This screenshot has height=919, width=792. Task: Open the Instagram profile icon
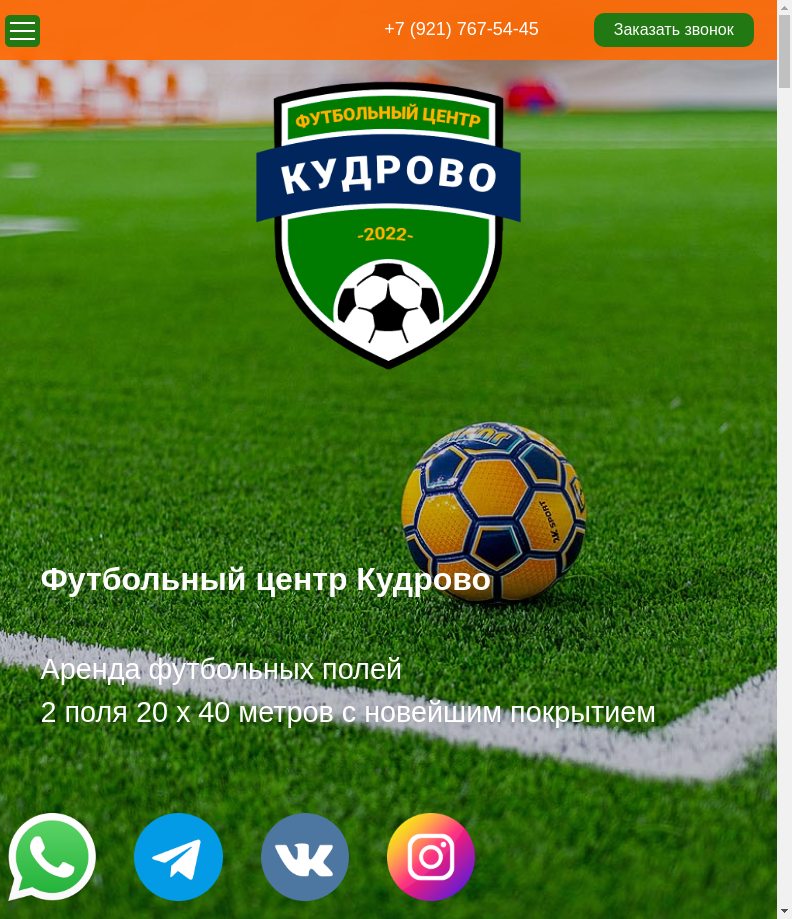coord(431,857)
